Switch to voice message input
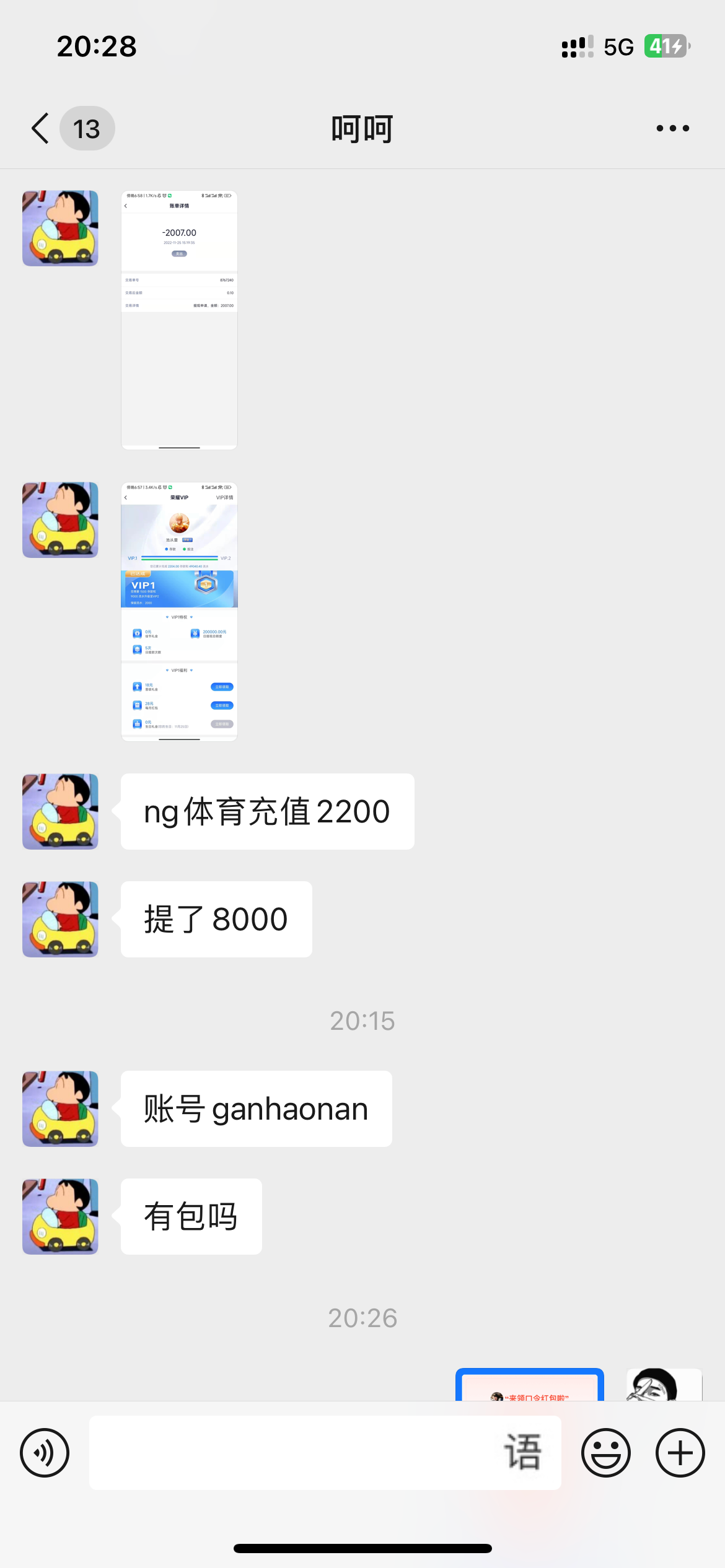Screen dimensions: 725x1568 pyautogui.click(x=45, y=1452)
